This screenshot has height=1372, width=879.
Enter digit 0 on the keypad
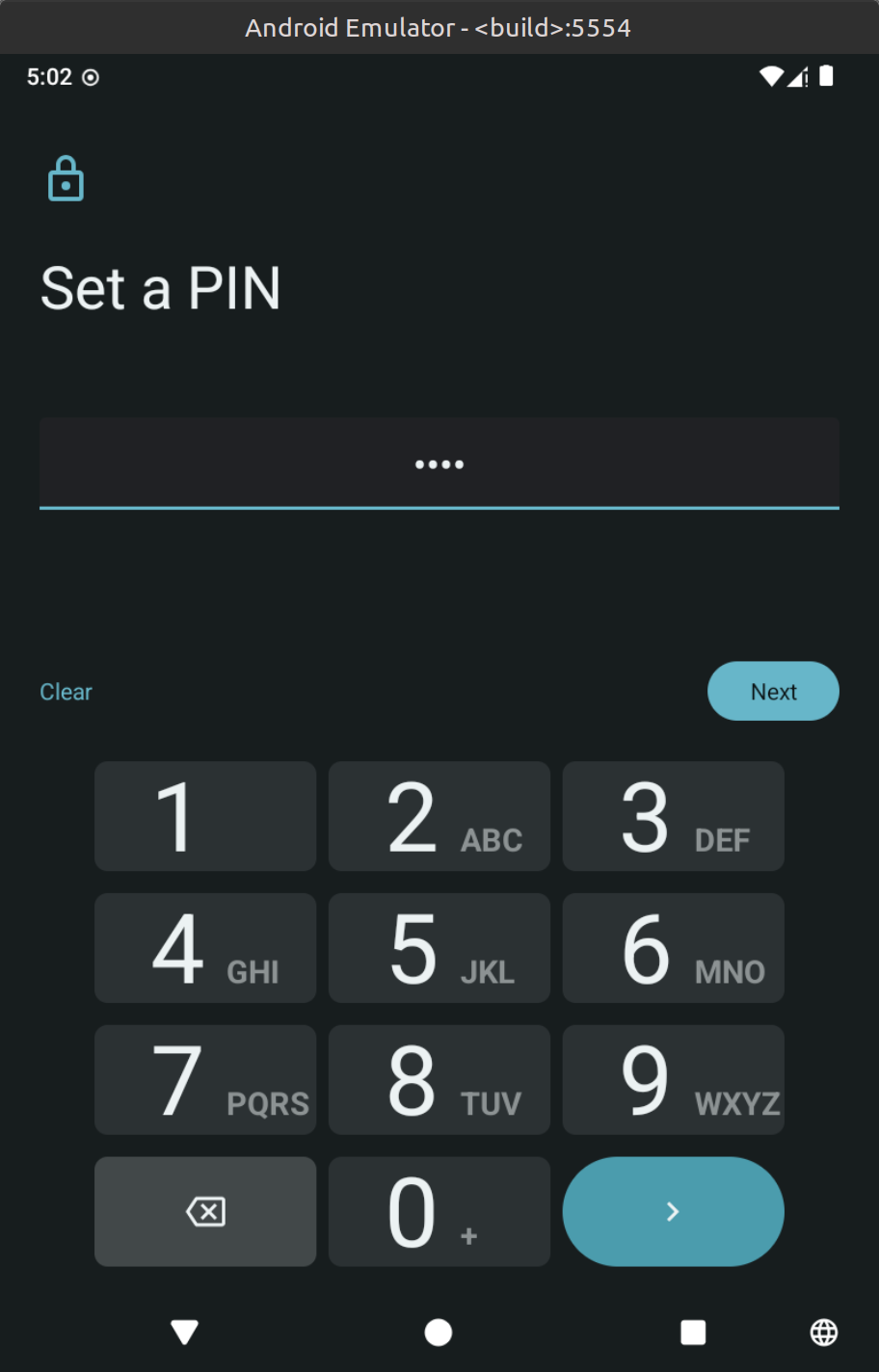439,1211
